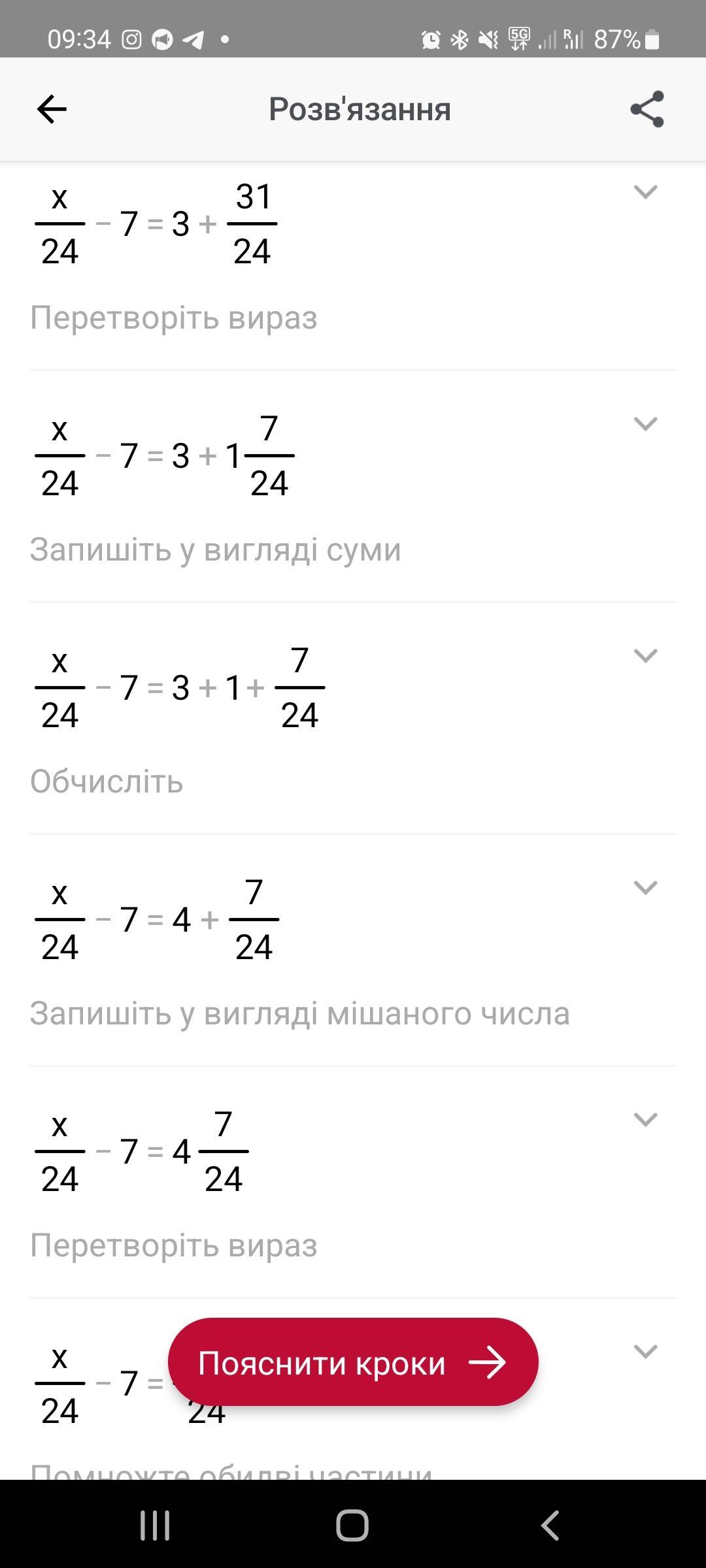The height and width of the screenshot is (1568, 706).
Task: Expand the partially hidden last step
Action: click(645, 1352)
